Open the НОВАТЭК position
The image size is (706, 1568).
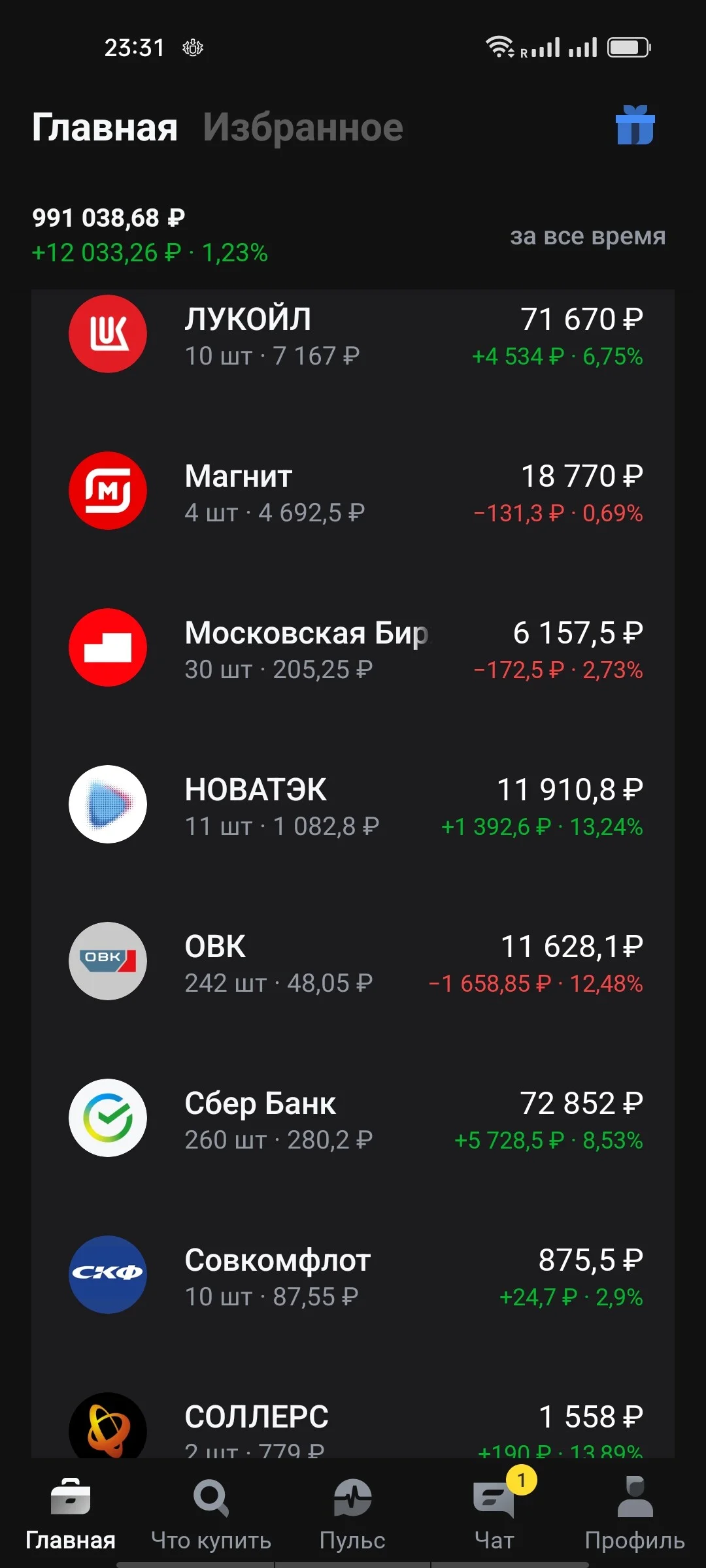tap(353, 805)
